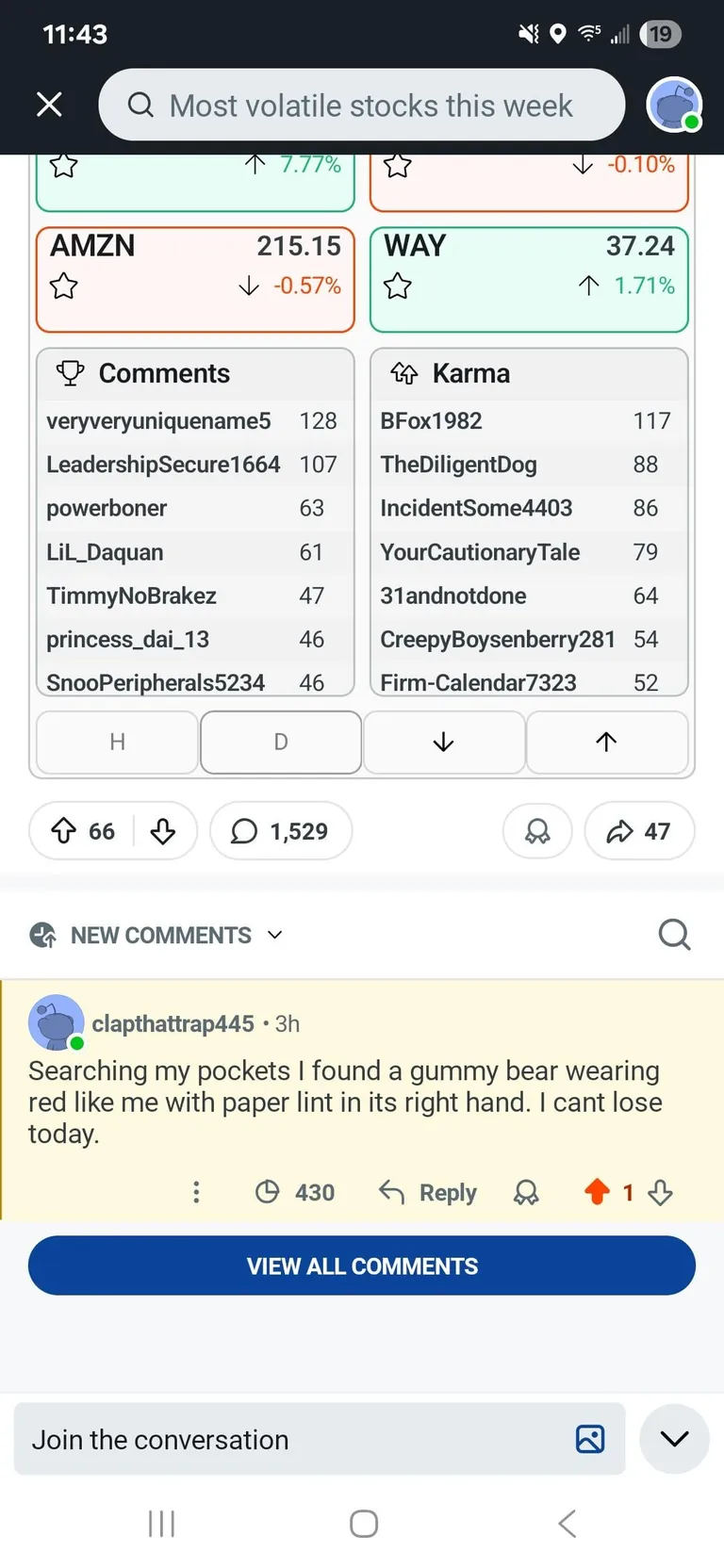The image size is (724, 1568).
Task: Tap the down arrow in the widget controls
Action: pos(443,742)
